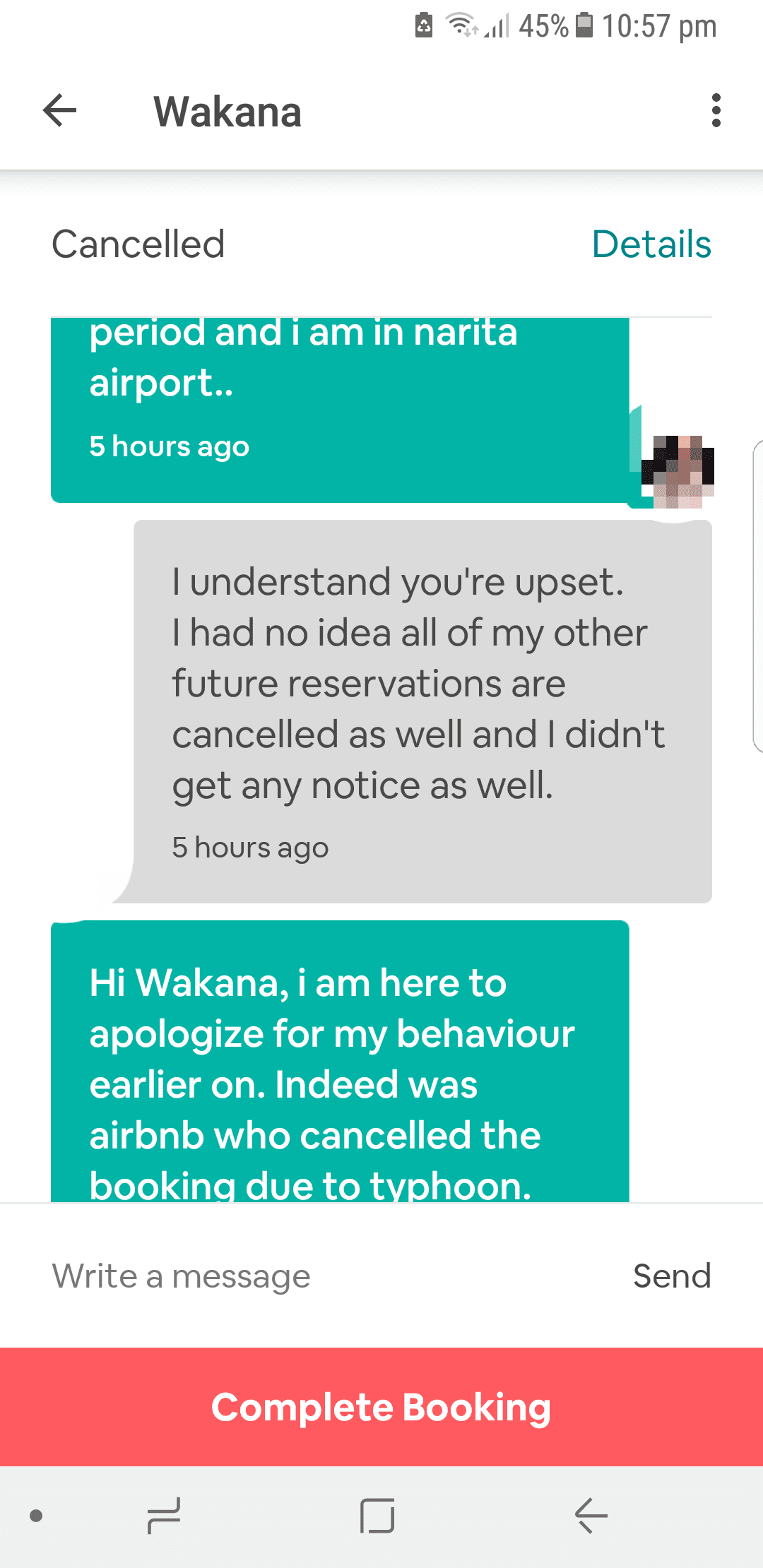Image resolution: width=763 pixels, height=1568 pixels.
Task: Open the three-dot overflow menu
Action: coord(716,111)
